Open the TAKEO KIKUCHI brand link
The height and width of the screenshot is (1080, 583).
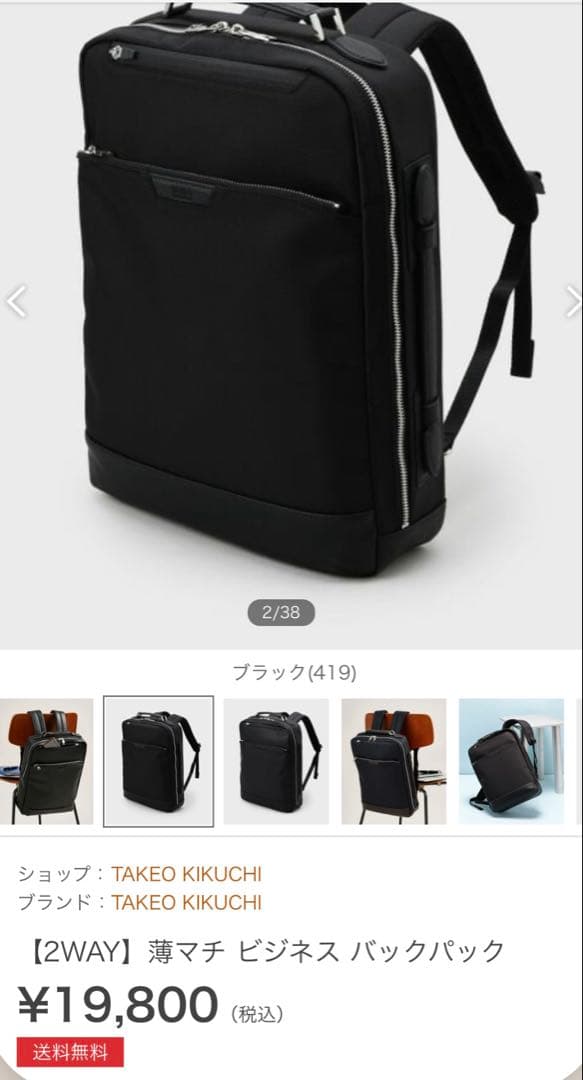(x=187, y=902)
